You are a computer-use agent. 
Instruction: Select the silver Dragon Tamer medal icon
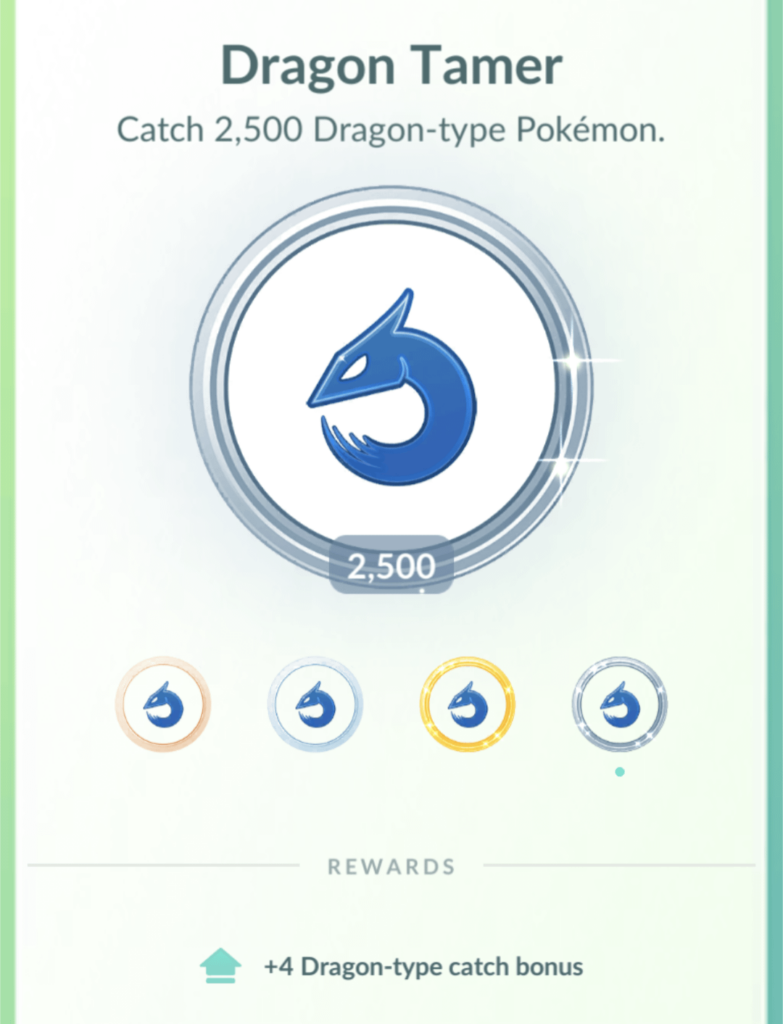(x=315, y=703)
